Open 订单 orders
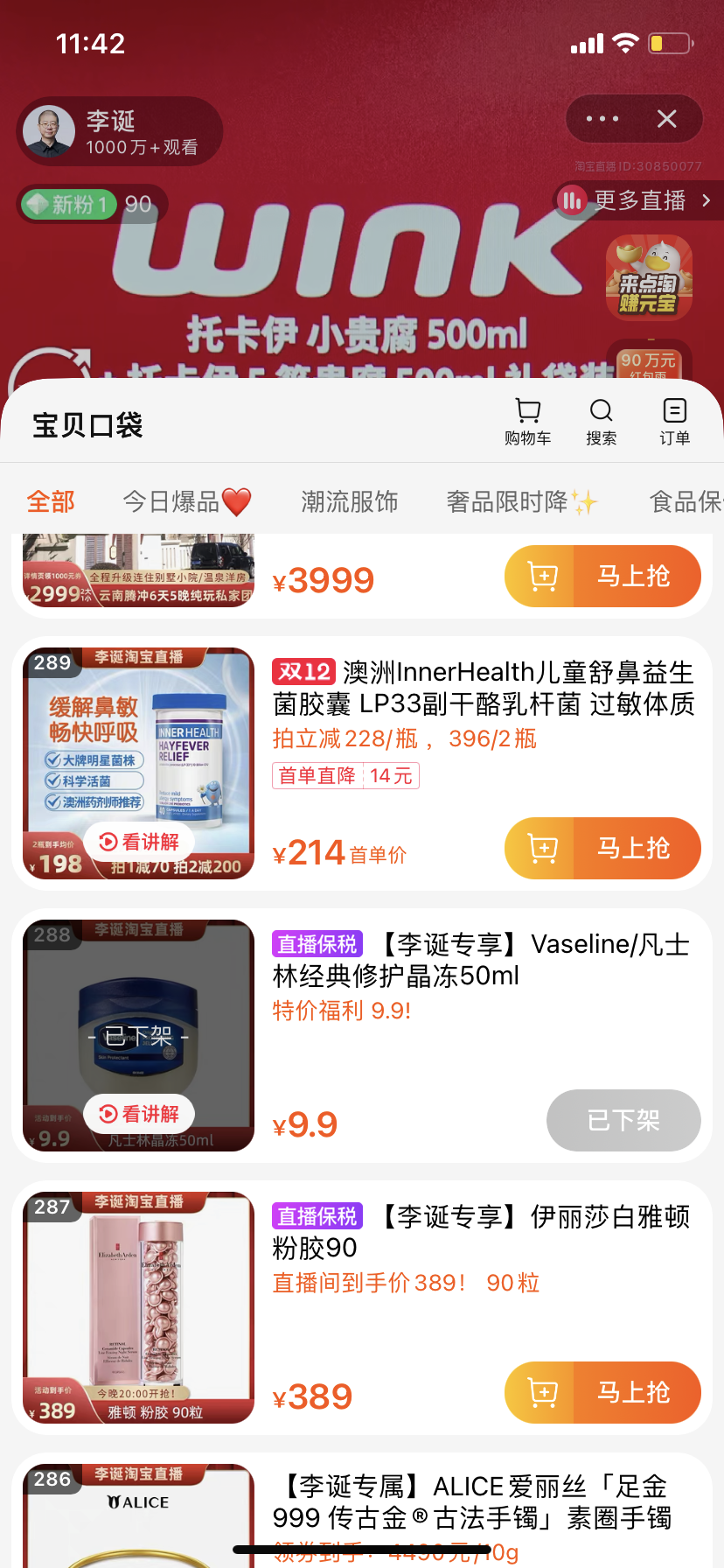This screenshot has width=724, height=1568. click(674, 422)
